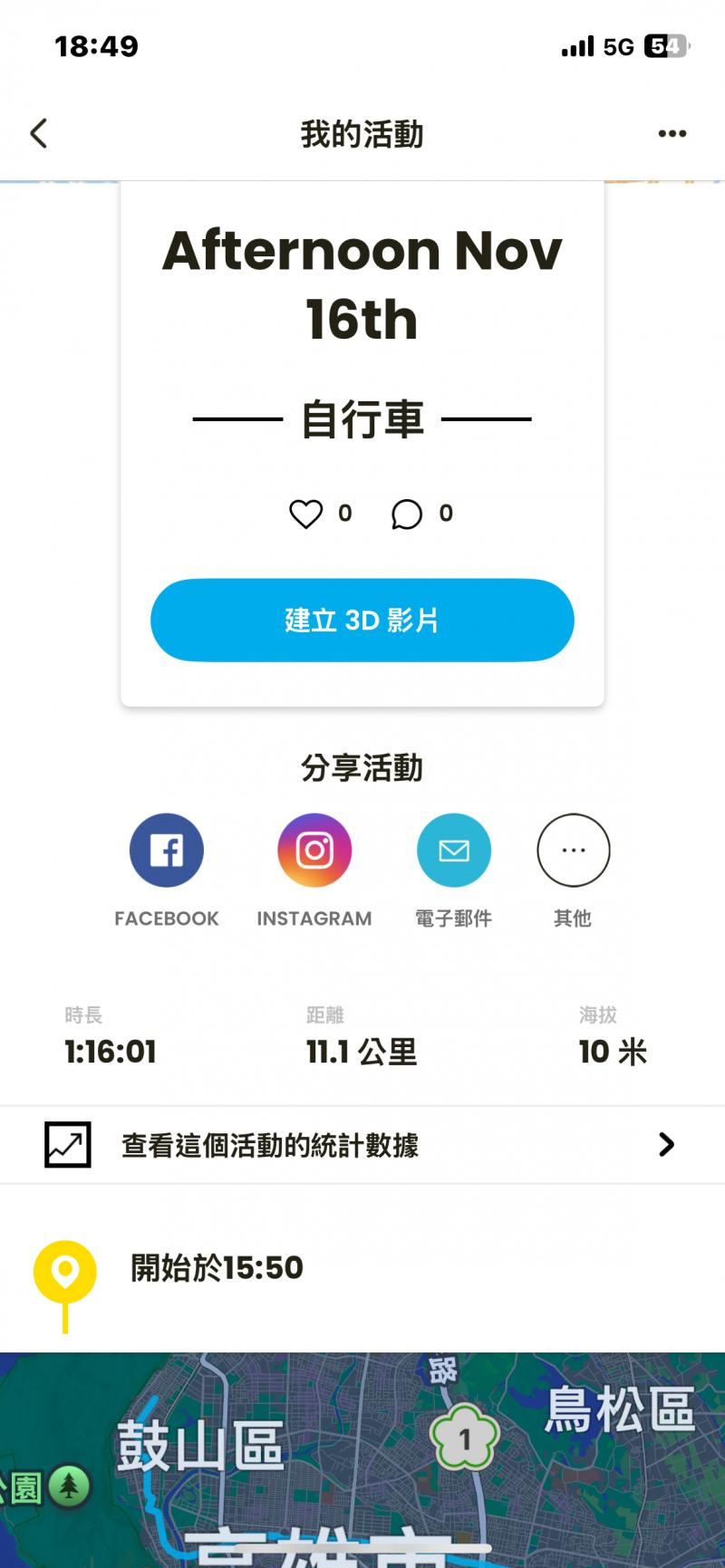Open 其他 sharing options
725x1568 pixels.
[x=573, y=851]
